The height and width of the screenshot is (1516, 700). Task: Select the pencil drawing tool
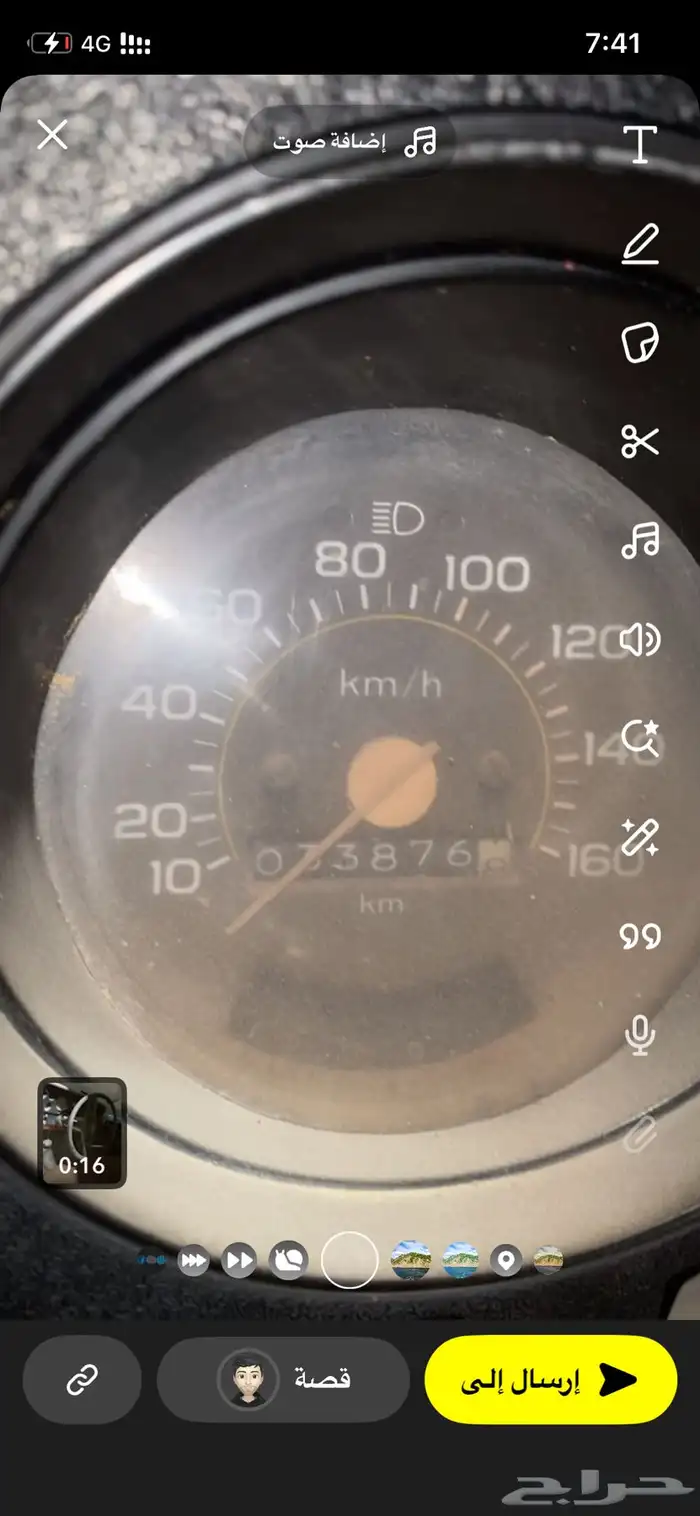pyautogui.click(x=640, y=244)
